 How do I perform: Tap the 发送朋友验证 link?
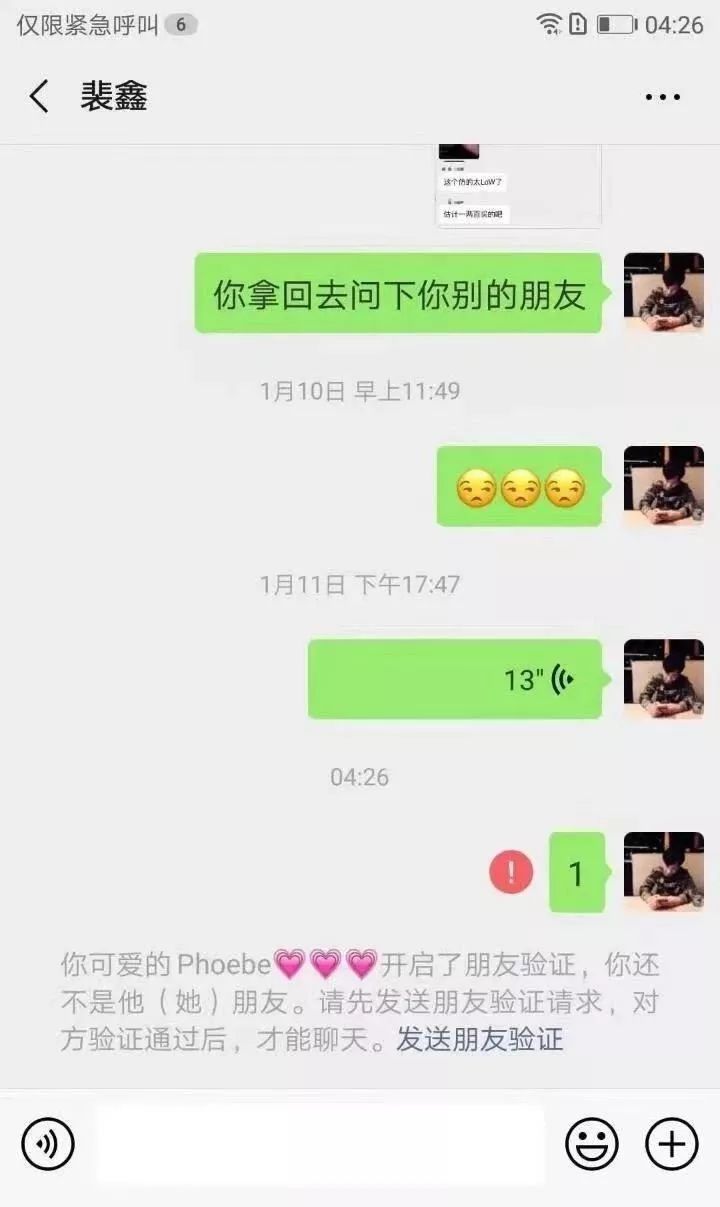tap(480, 1038)
